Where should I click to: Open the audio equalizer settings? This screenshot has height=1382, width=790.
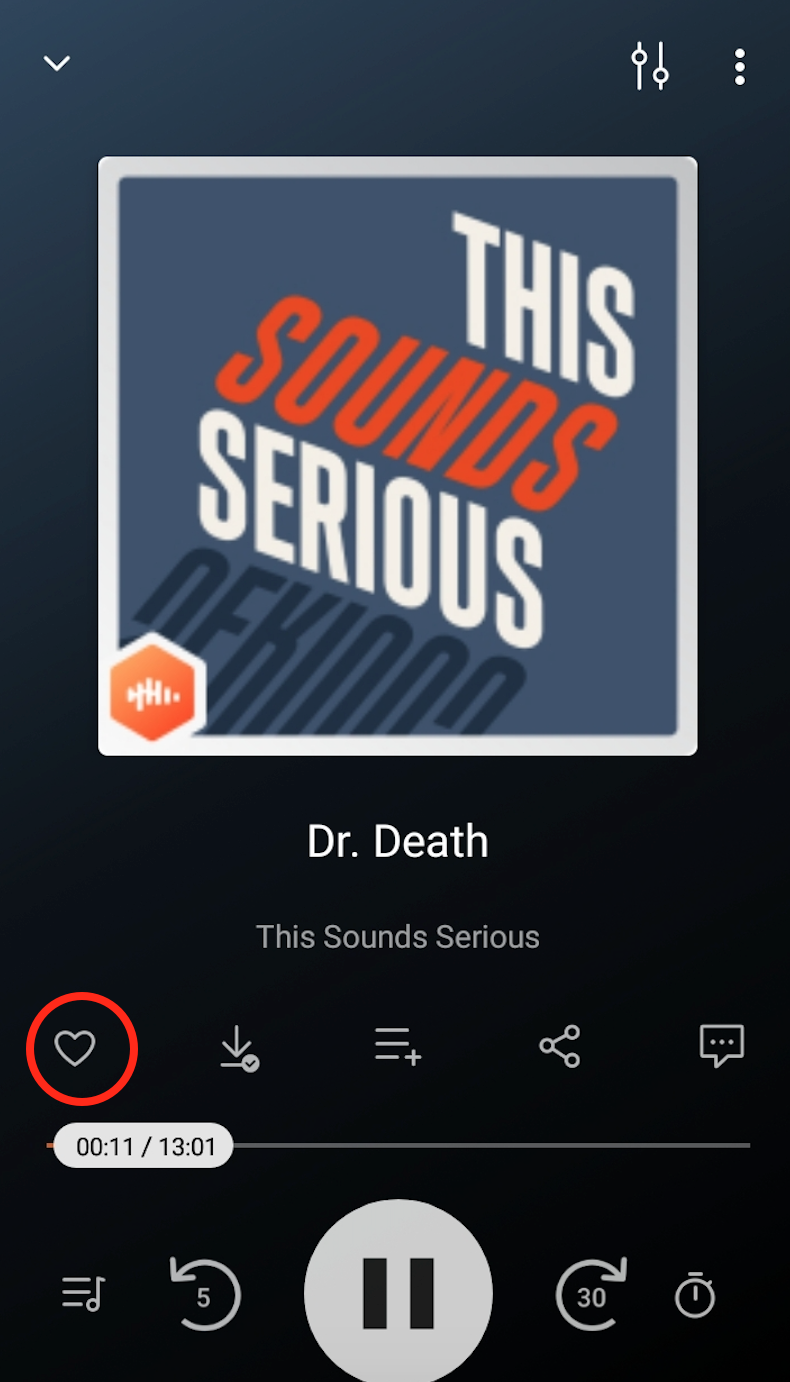pos(649,66)
